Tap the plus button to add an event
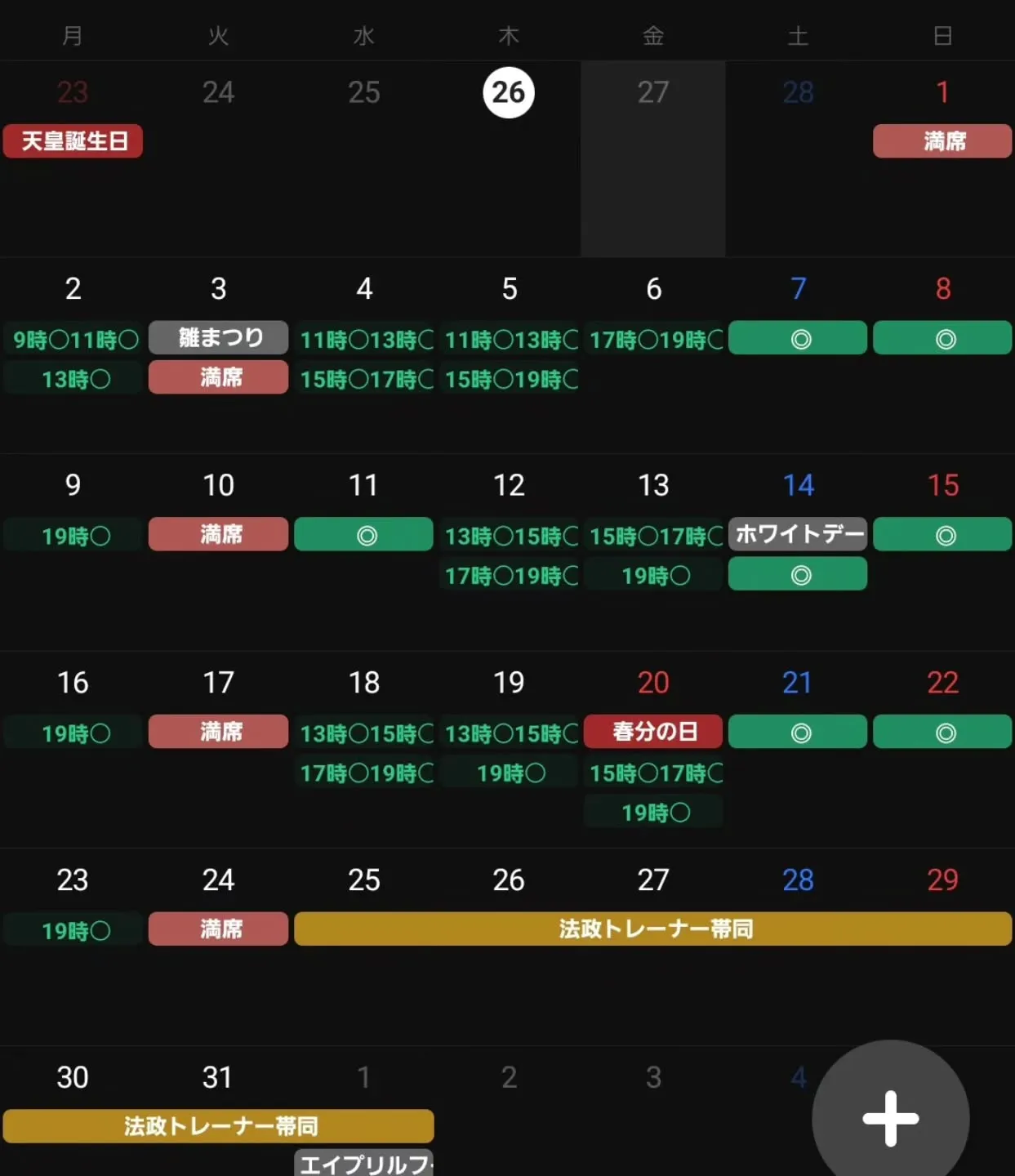 pyautogui.click(x=889, y=1118)
